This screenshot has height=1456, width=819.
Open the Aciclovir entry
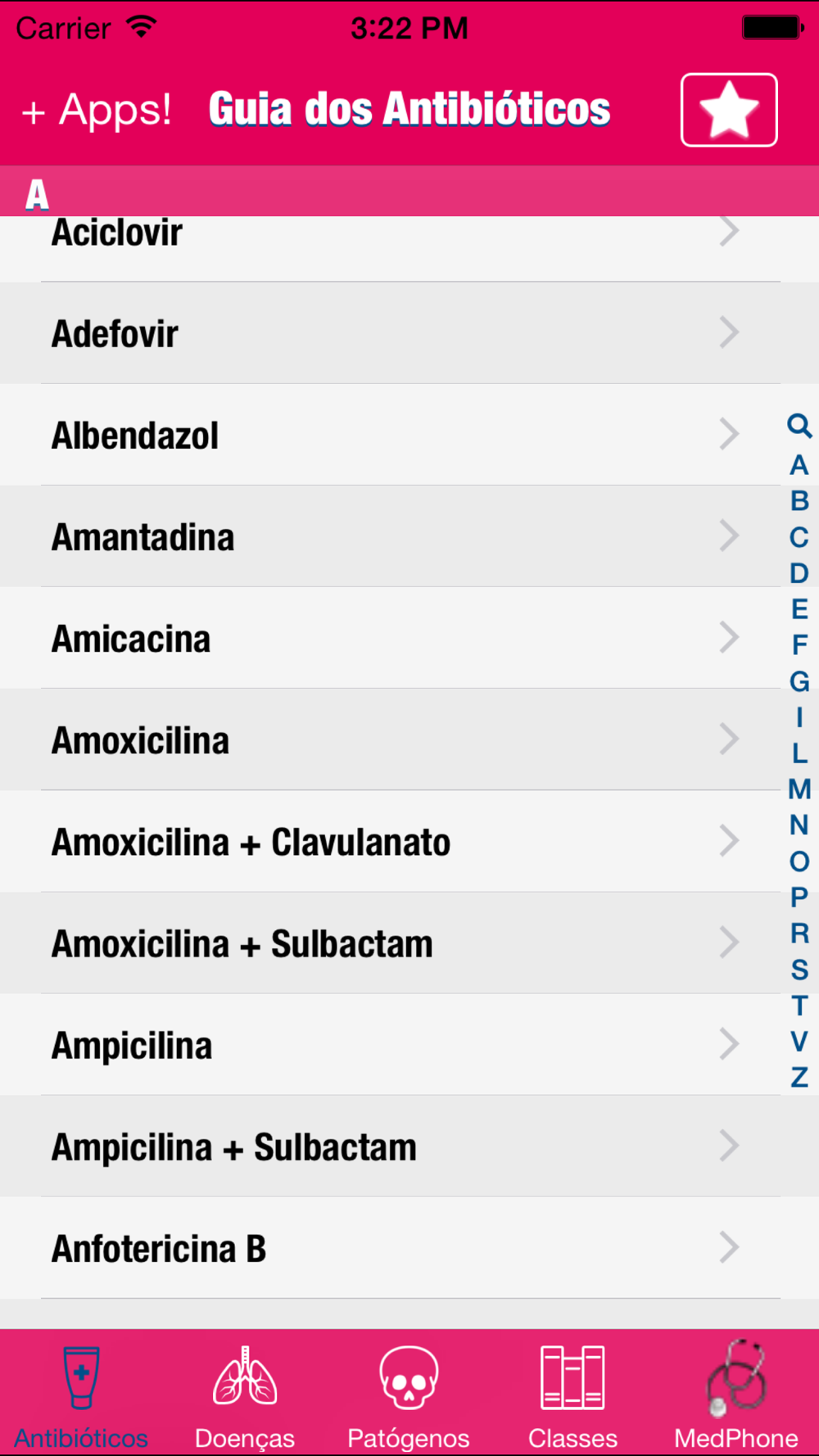[x=409, y=249]
